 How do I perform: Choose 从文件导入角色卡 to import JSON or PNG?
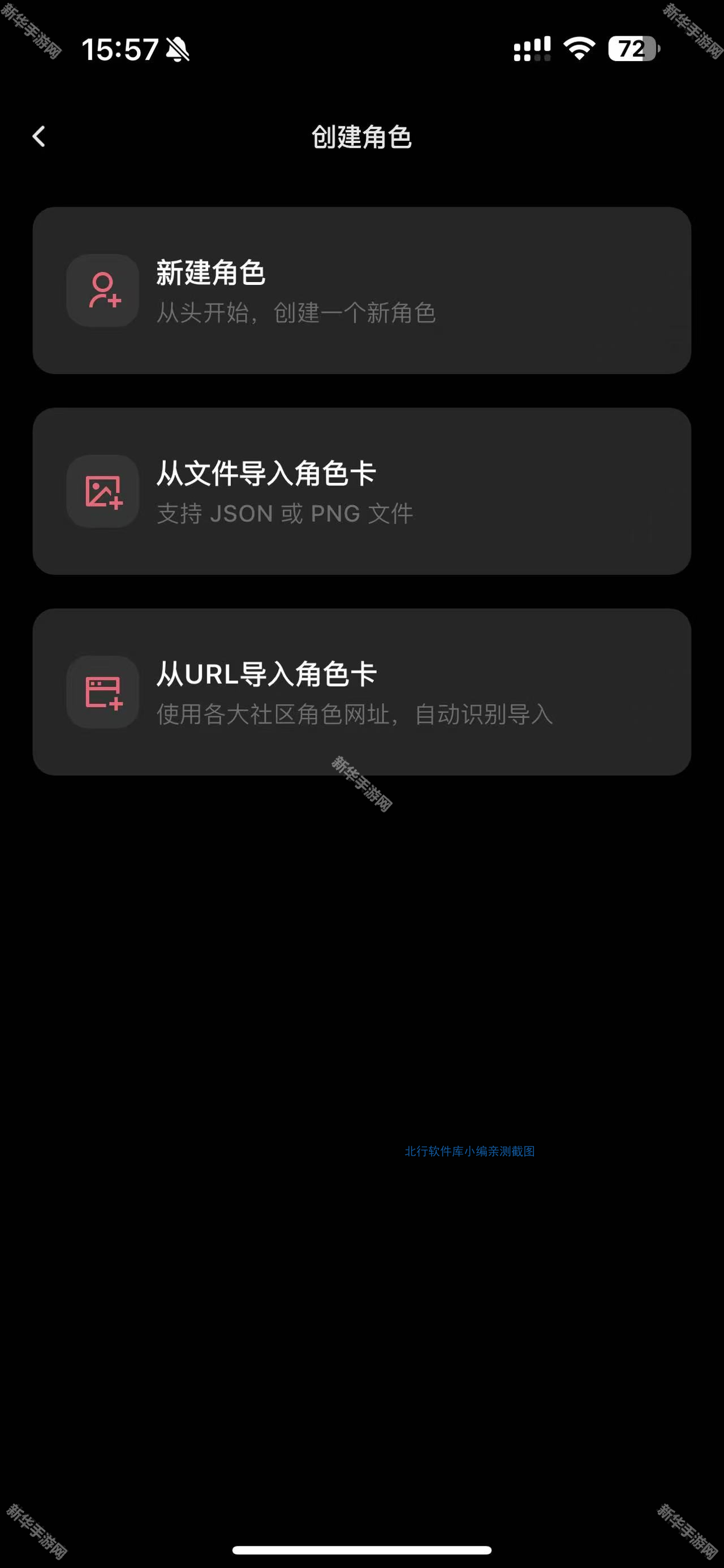[361, 492]
